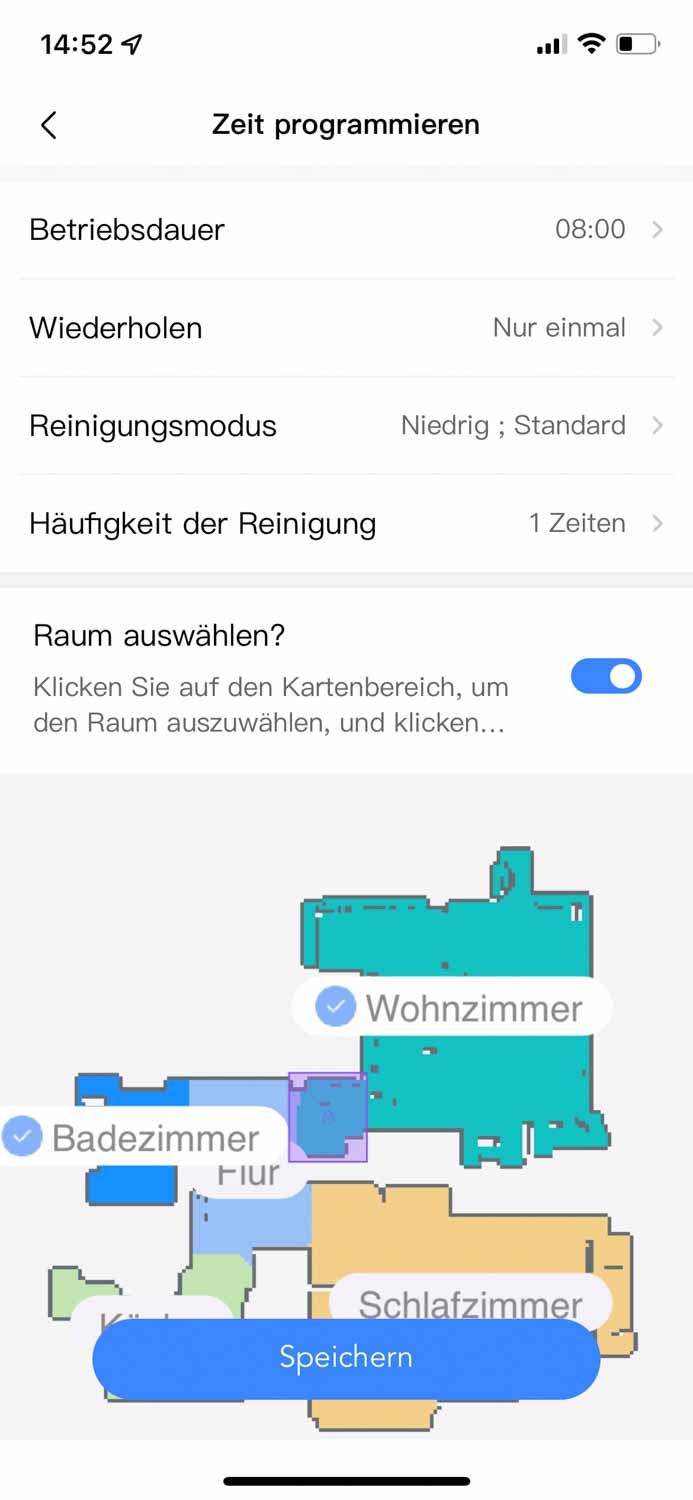Change the Reinigungsmodus setting
Screen dimensions: 693x1500
tap(346, 425)
